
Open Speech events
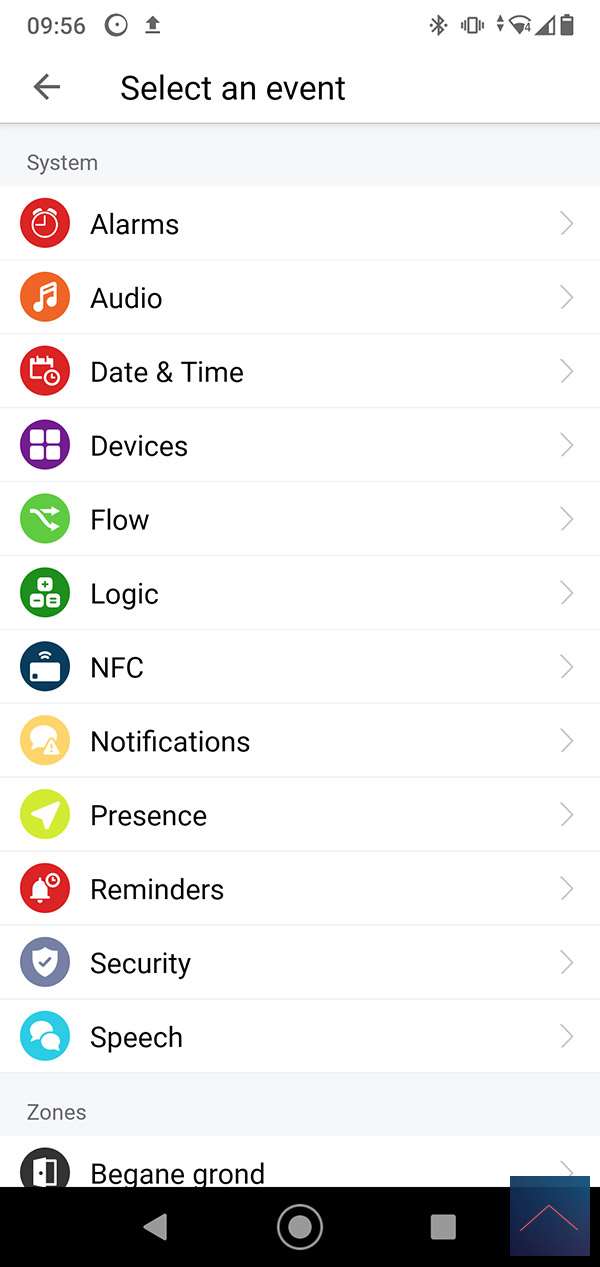click(300, 1037)
